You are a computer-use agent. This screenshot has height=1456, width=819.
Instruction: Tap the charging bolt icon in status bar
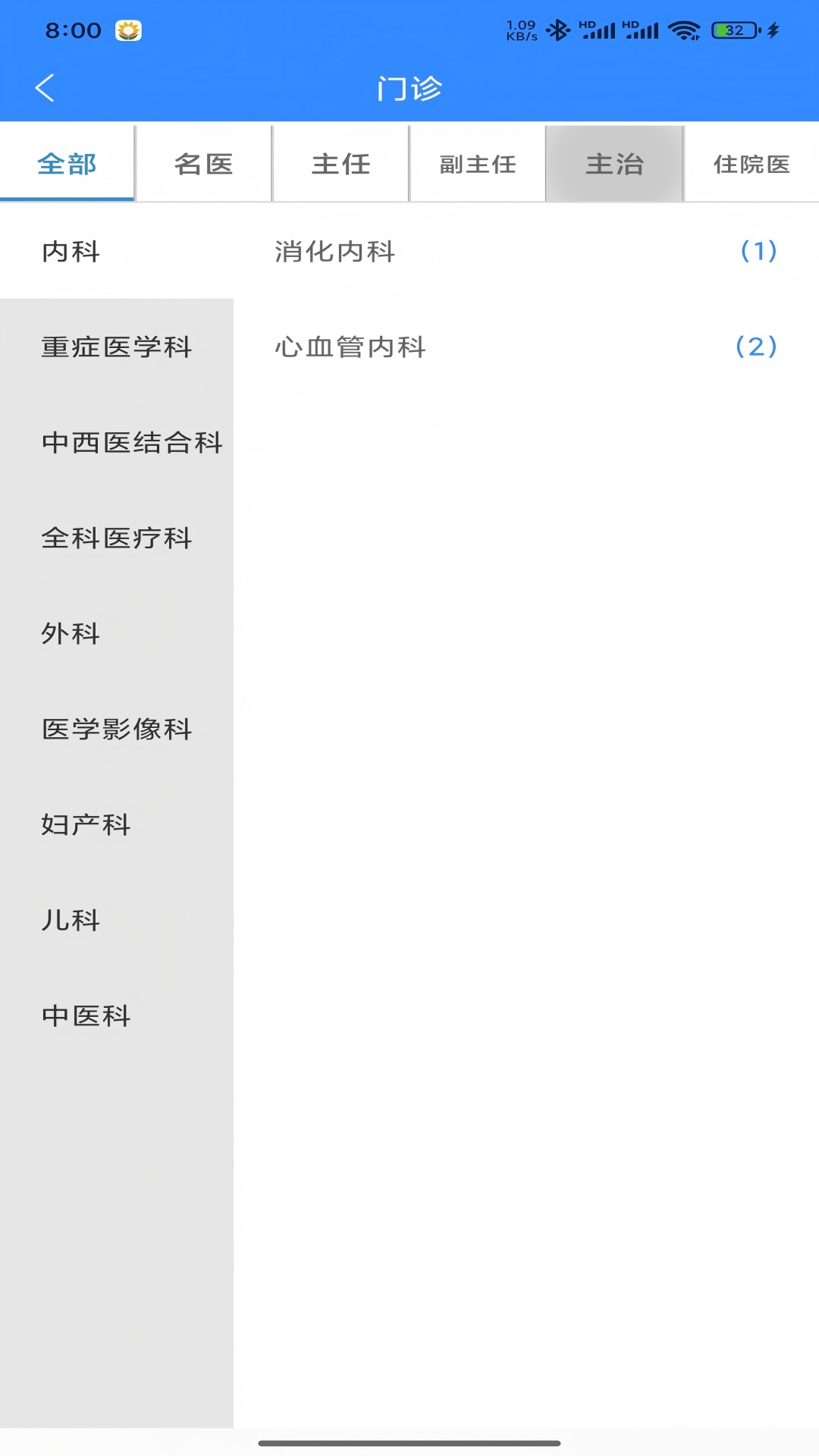tap(772, 30)
